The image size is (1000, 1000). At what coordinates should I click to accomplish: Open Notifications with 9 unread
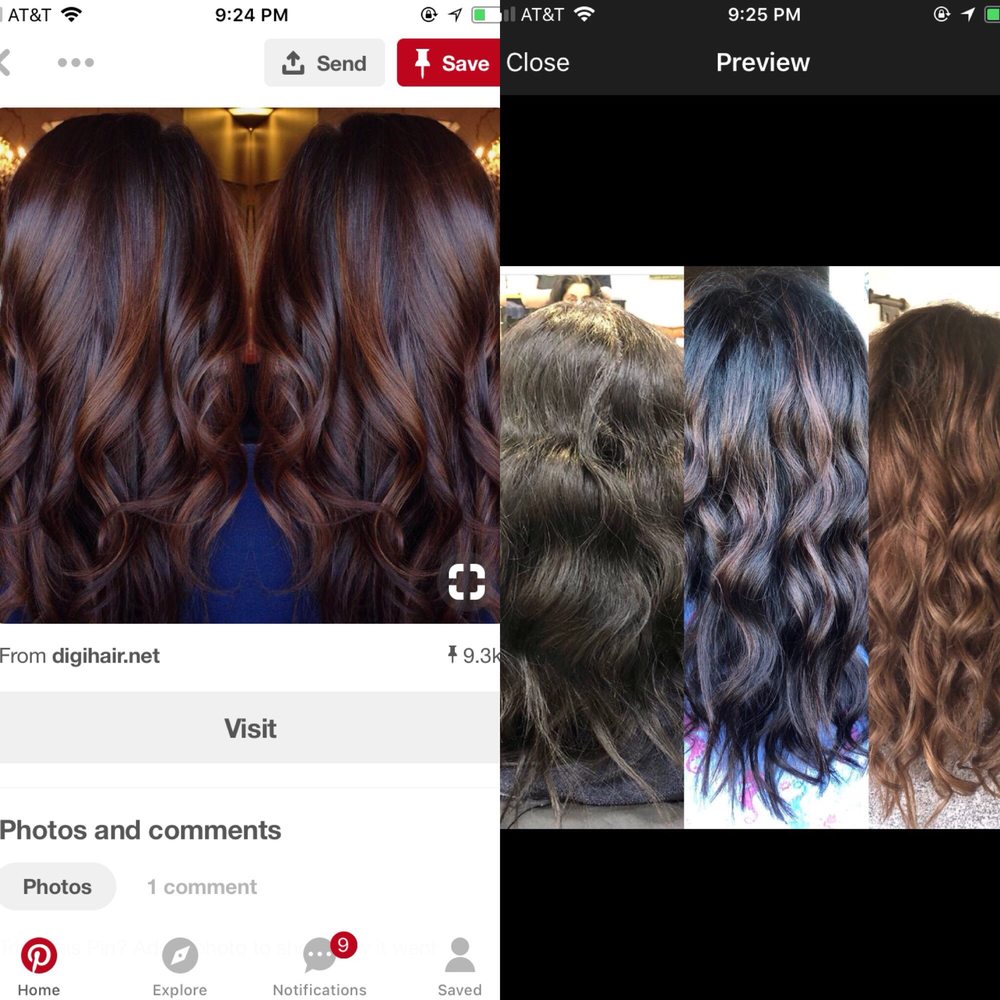(320, 967)
